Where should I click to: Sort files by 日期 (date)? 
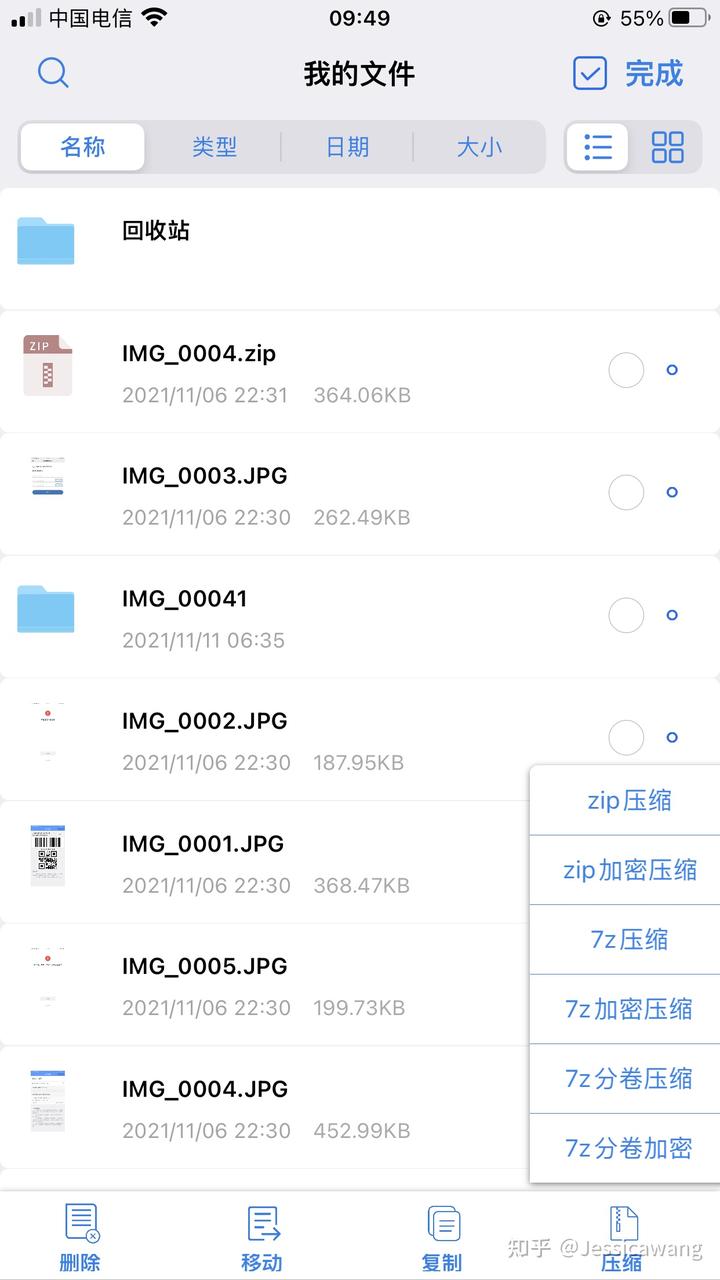347,146
